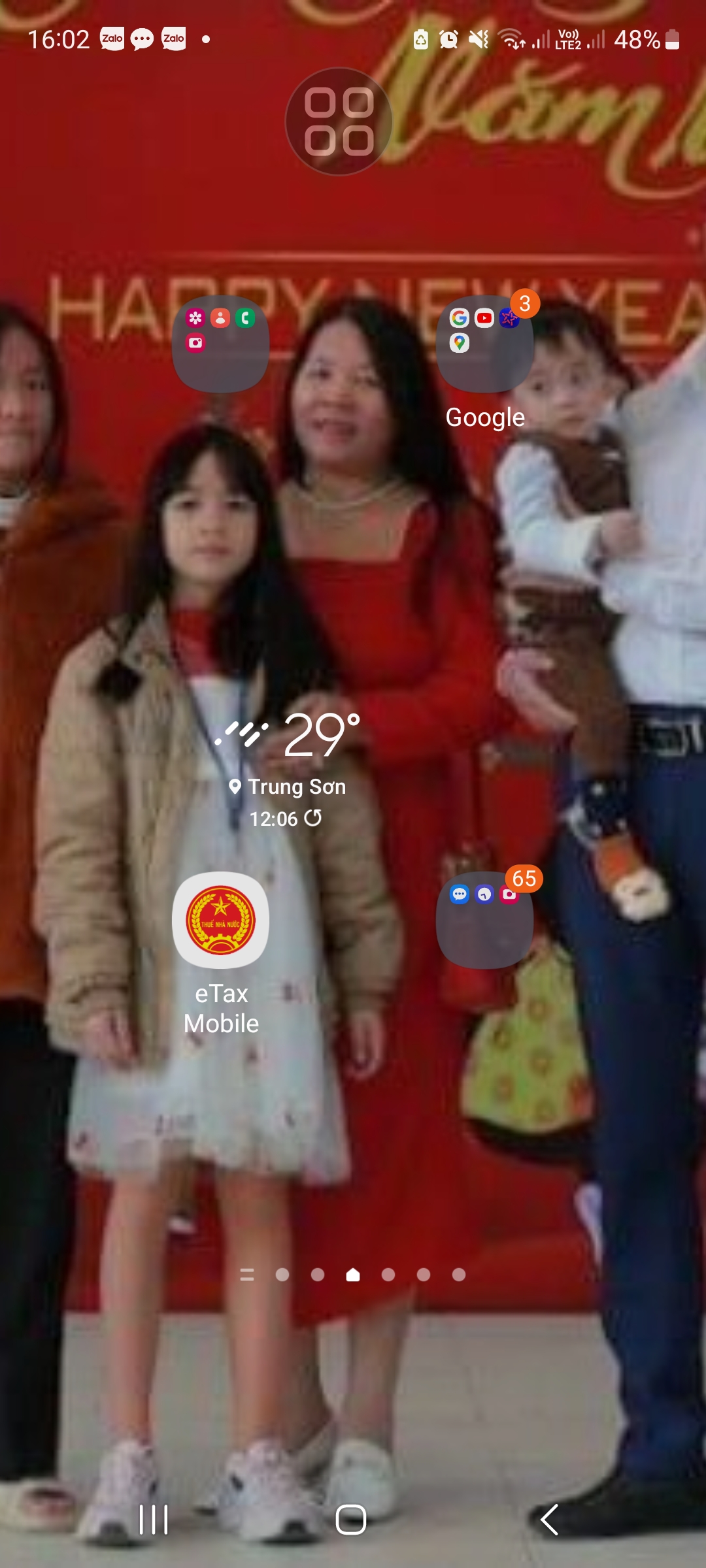Open the unnamed folder with gallery and phone apps

[220, 344]
